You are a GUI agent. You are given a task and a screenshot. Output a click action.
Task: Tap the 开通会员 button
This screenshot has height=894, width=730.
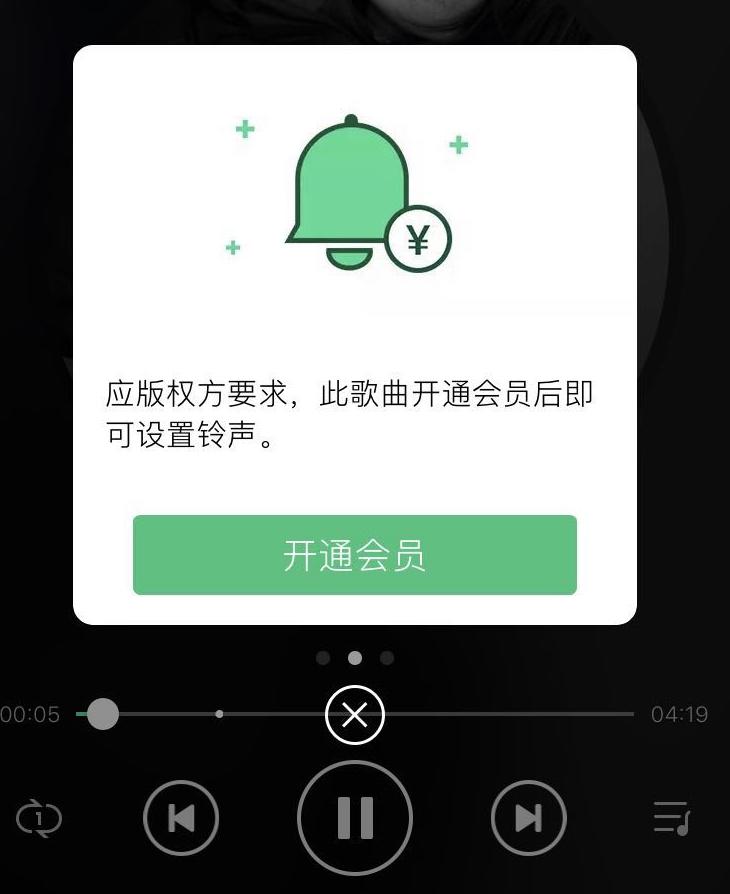(x=354, y=555)
